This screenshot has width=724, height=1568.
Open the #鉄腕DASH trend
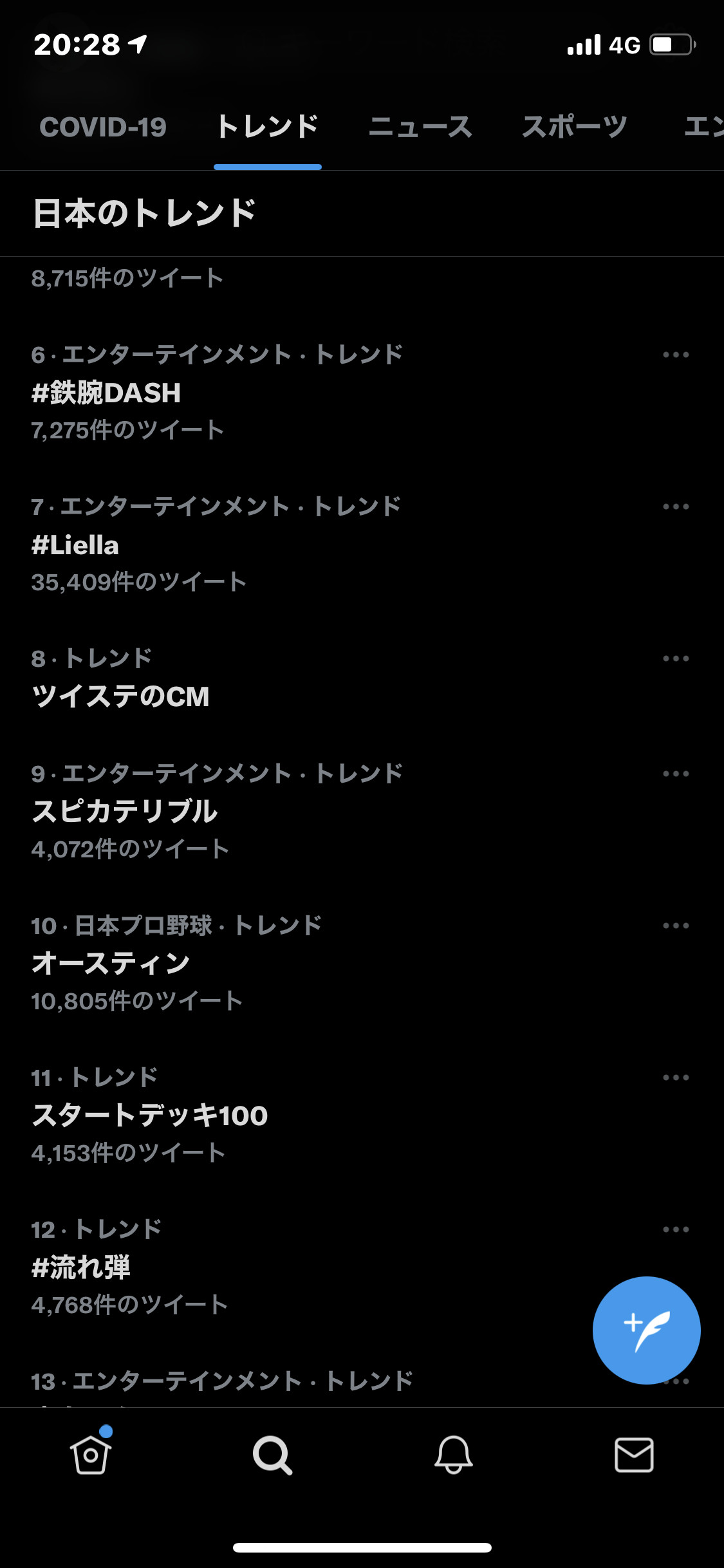pyautogui.click(x=362, y=393)
